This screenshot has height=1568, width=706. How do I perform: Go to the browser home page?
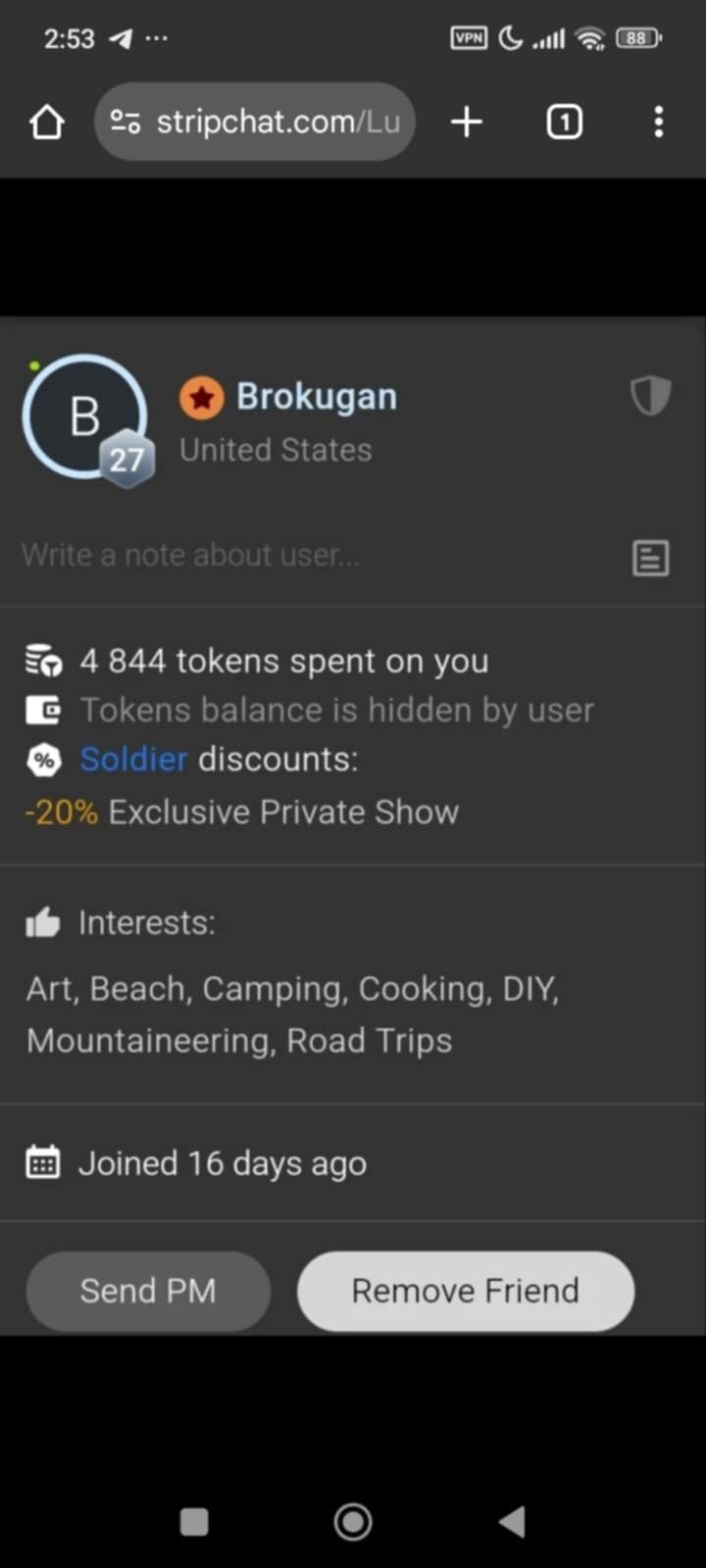click(47, 122)
